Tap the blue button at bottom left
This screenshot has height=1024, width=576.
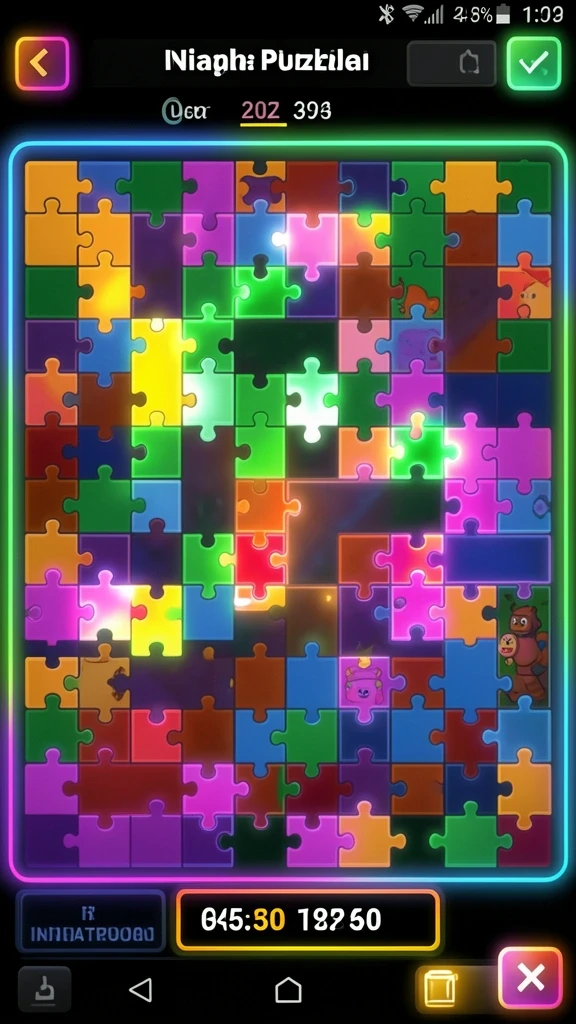click(x=91, y=921)
